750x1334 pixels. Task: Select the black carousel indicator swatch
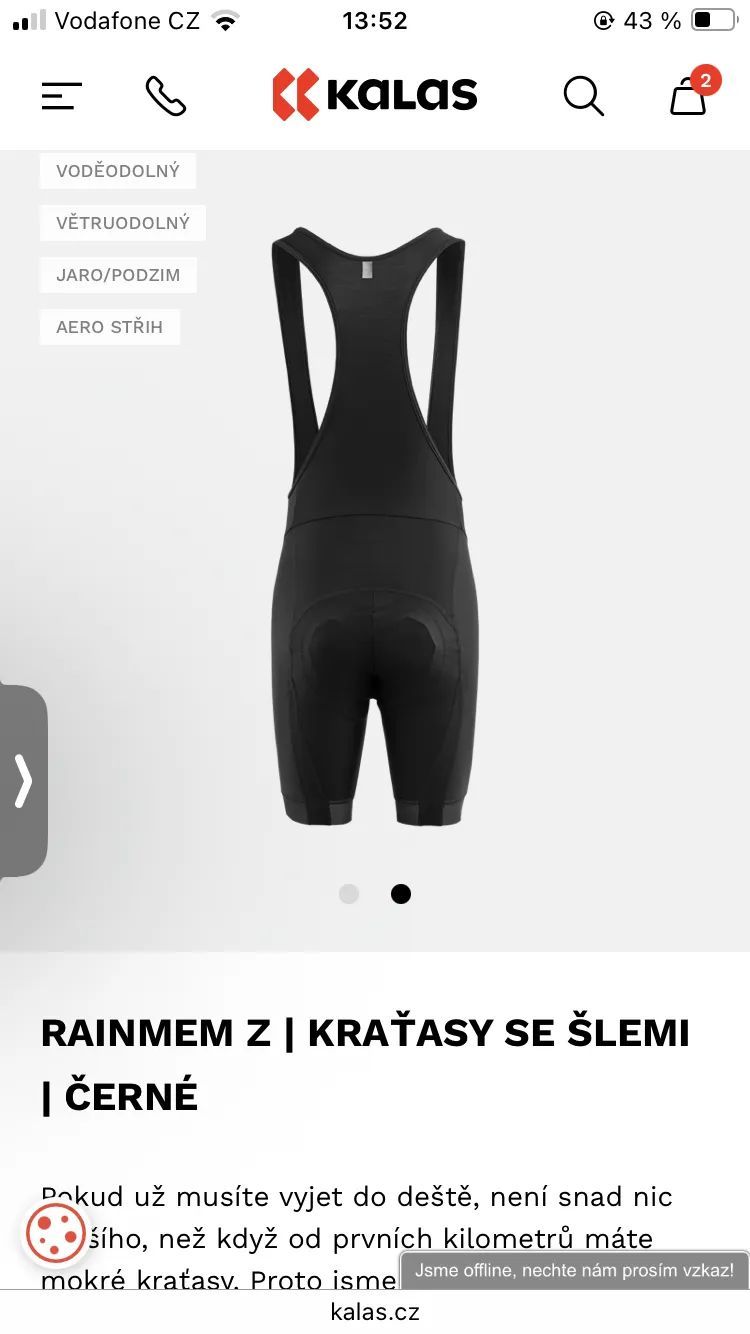tap(401, 893)
